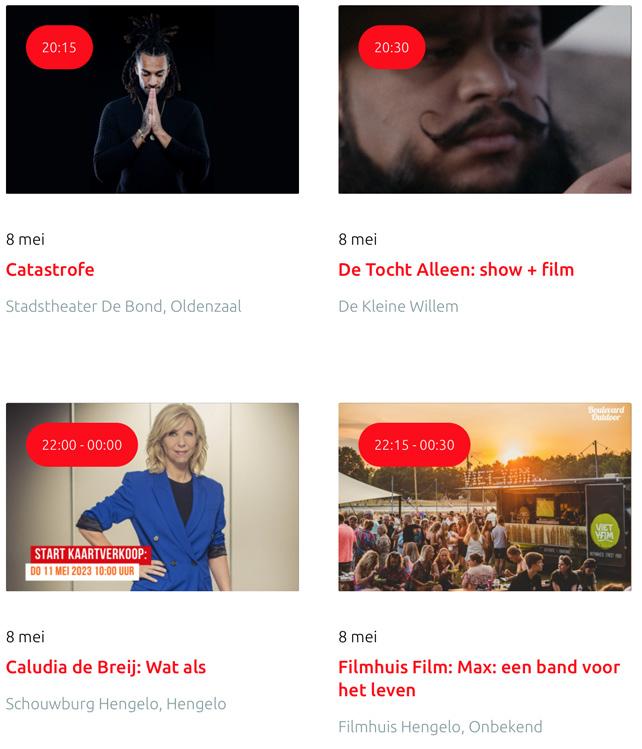Screen dimensions: 642x749
Task: Open the De Tocht Alleen event image
Action: [485, 99]
